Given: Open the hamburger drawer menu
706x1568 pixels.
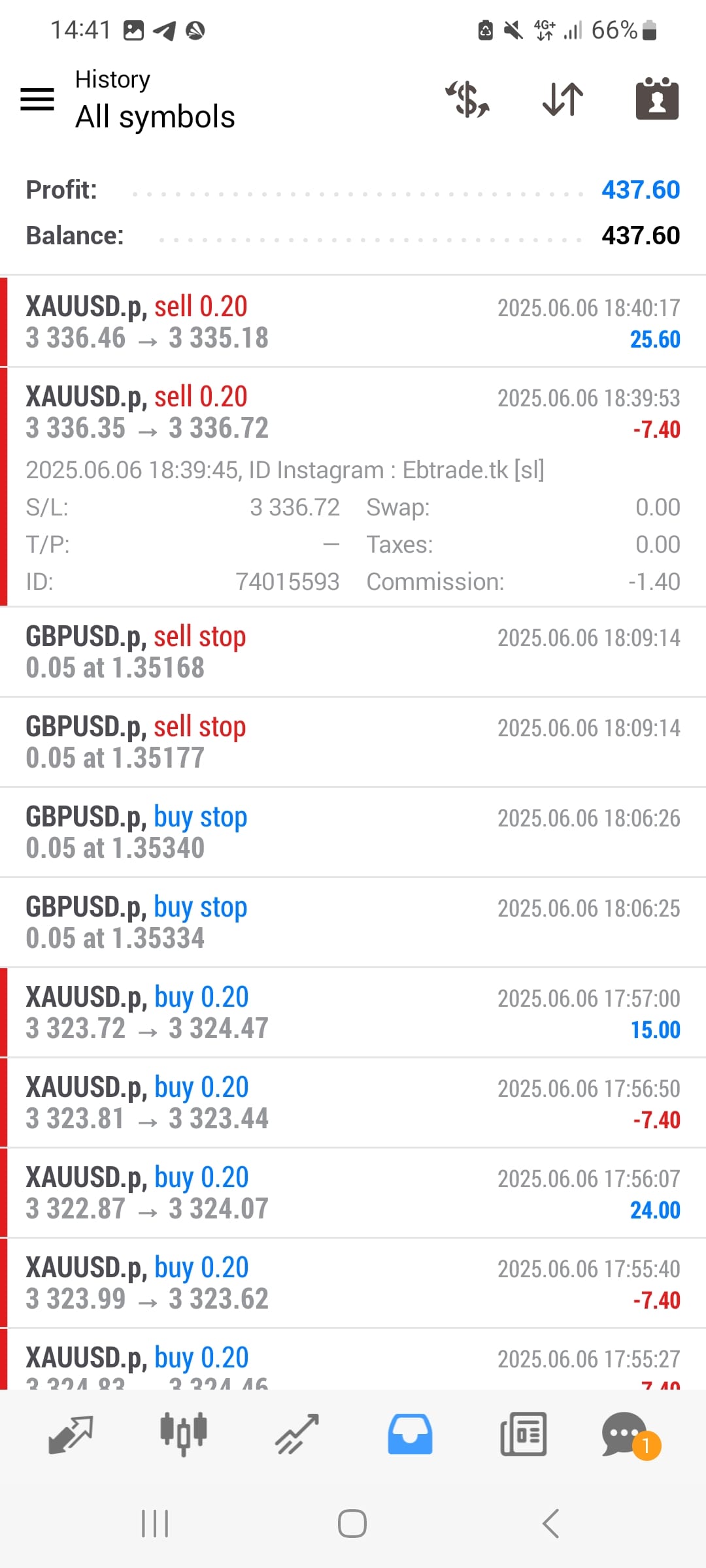Looking at the screenshot, I should (37, 99).
